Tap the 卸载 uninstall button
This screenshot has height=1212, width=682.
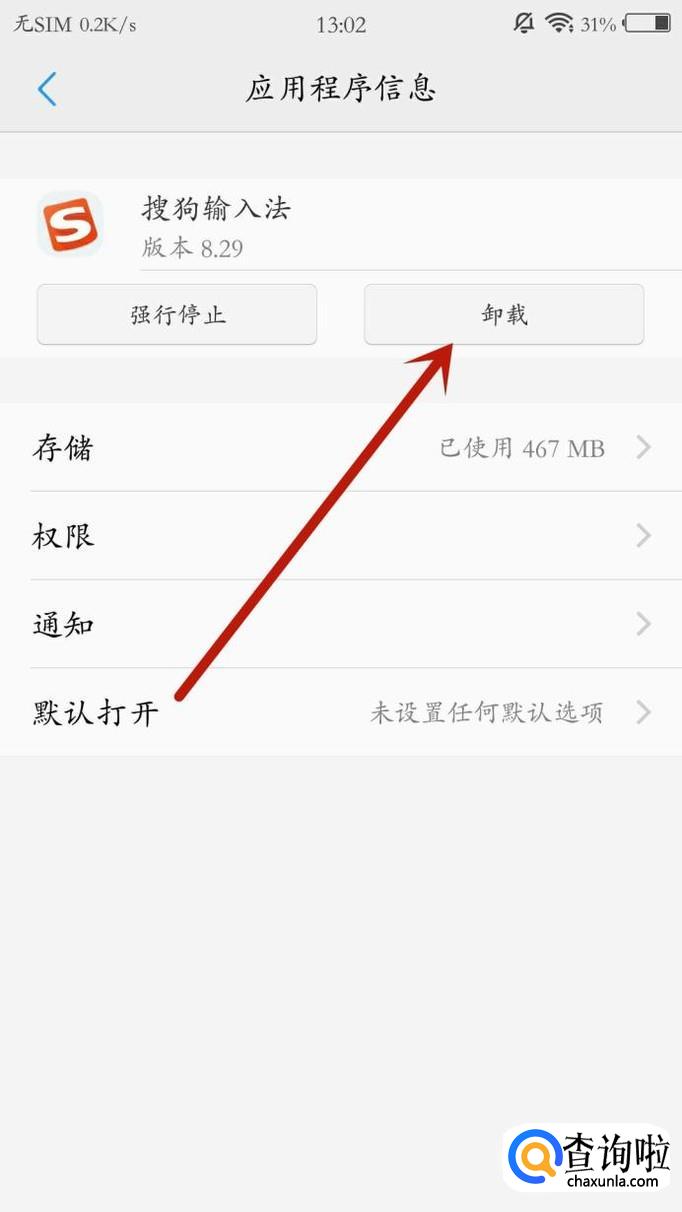pos(503,315)
